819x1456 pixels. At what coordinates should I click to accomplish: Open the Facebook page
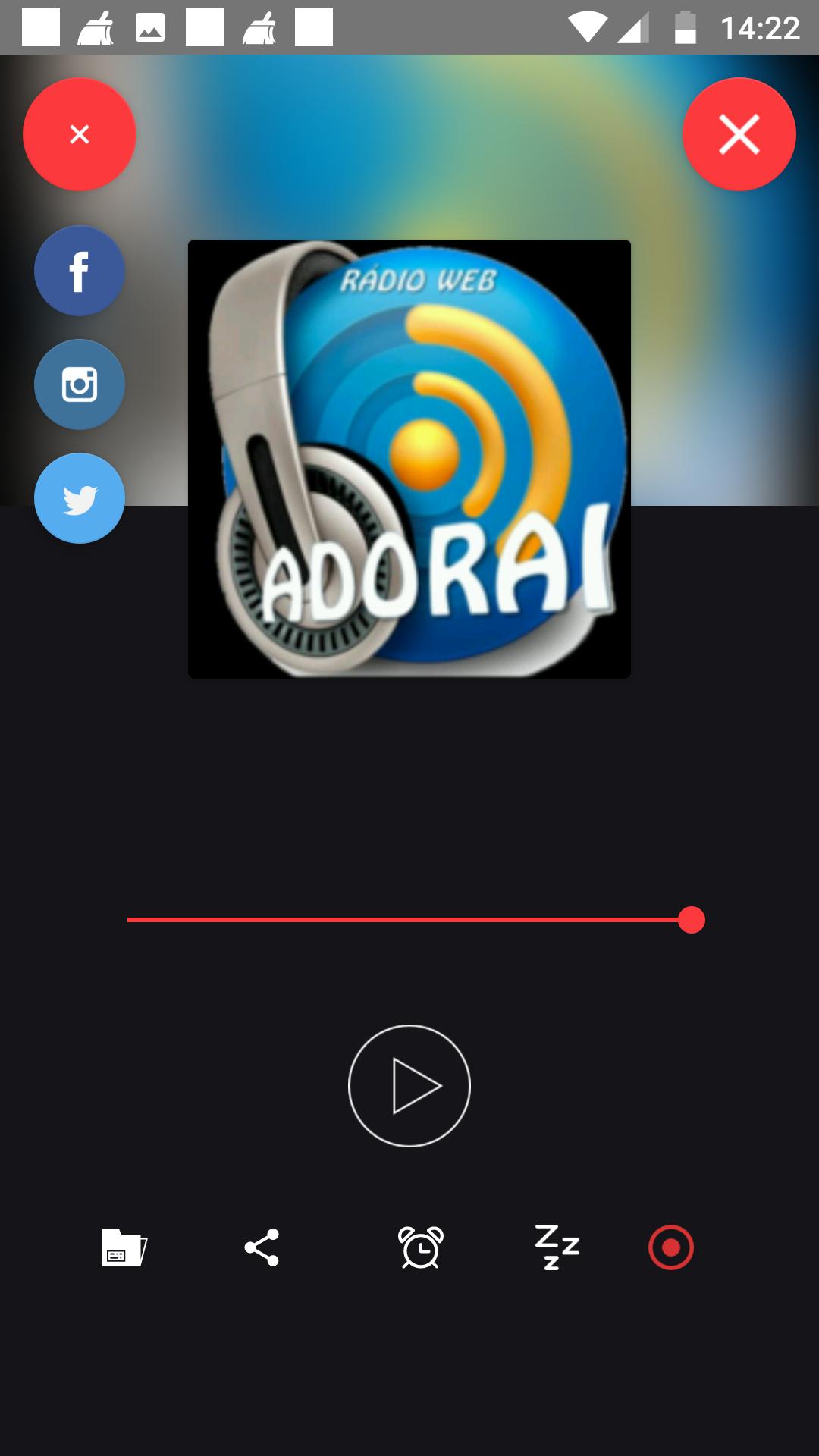click(x=80, y=271)
